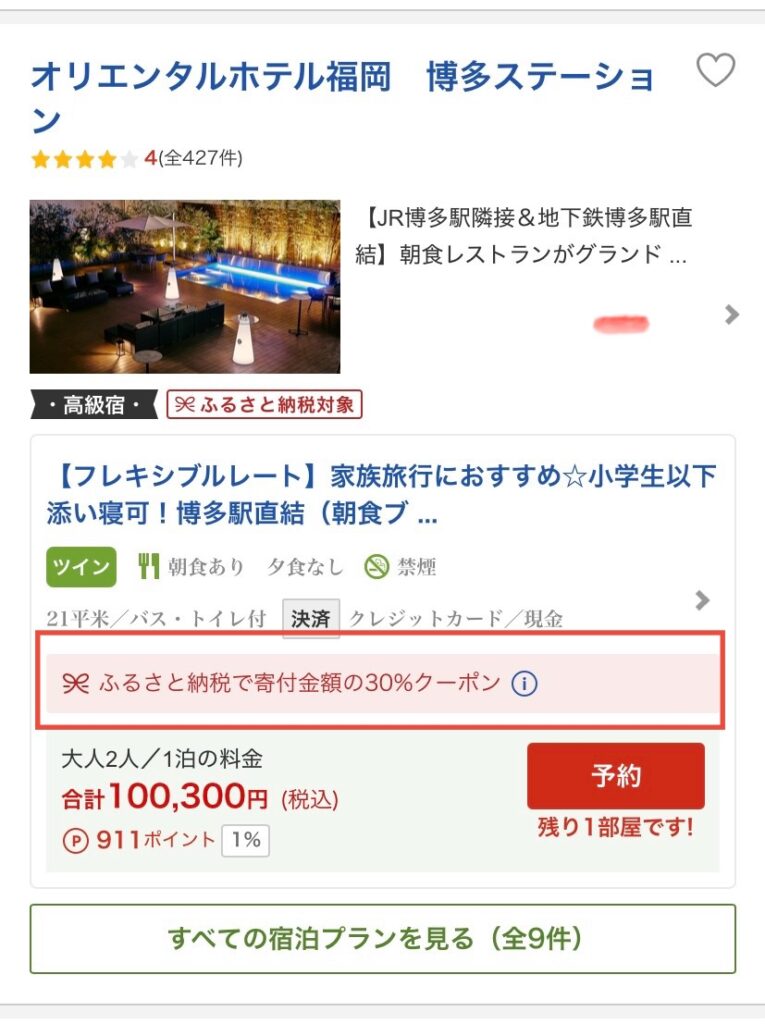Add the hotel to favorites with the heart icon

[x=715, y=71]
